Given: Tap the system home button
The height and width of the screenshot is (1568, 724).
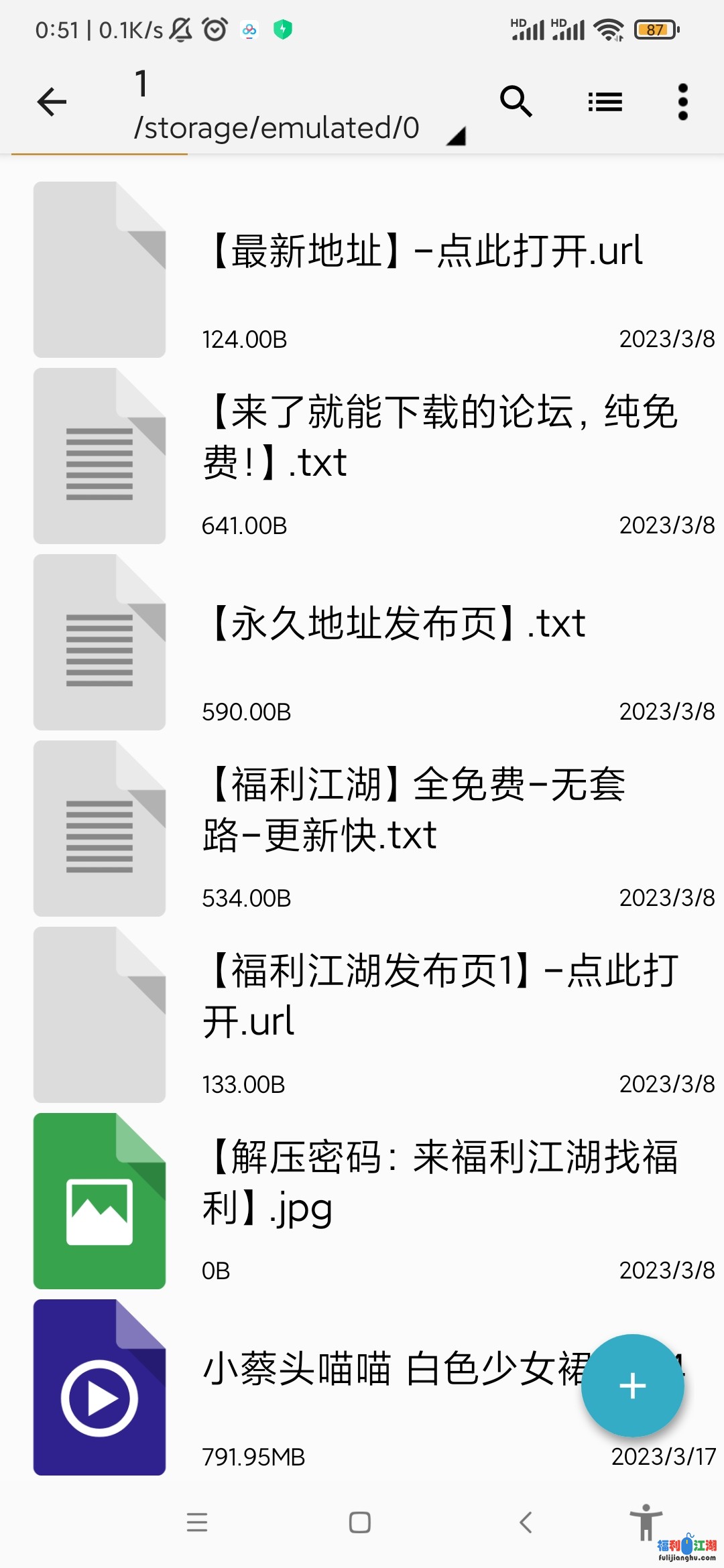Looking at the screenshot, I should click(360, 1522).
